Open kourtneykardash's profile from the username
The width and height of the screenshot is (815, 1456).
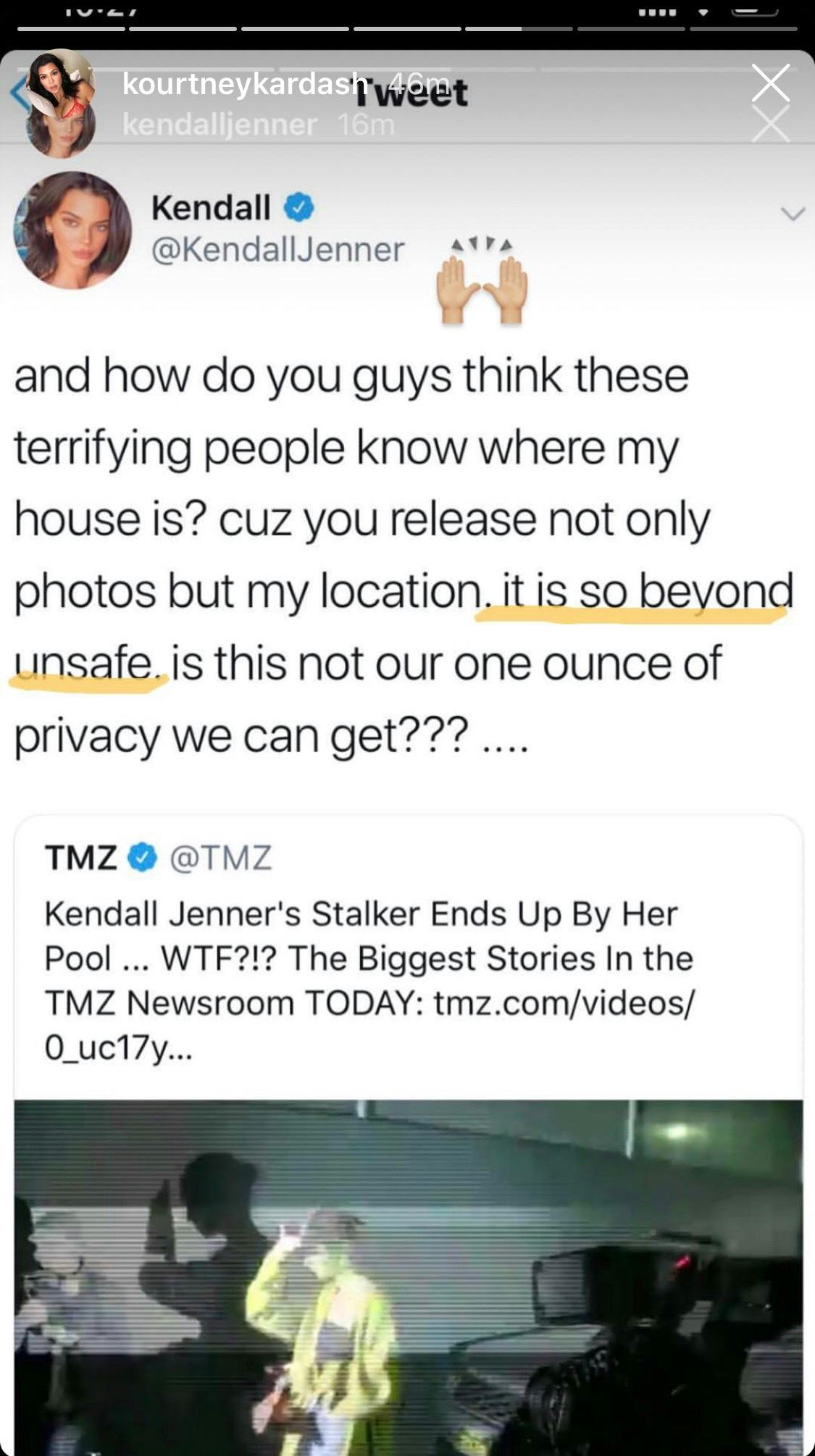click(x=245, y=85)
